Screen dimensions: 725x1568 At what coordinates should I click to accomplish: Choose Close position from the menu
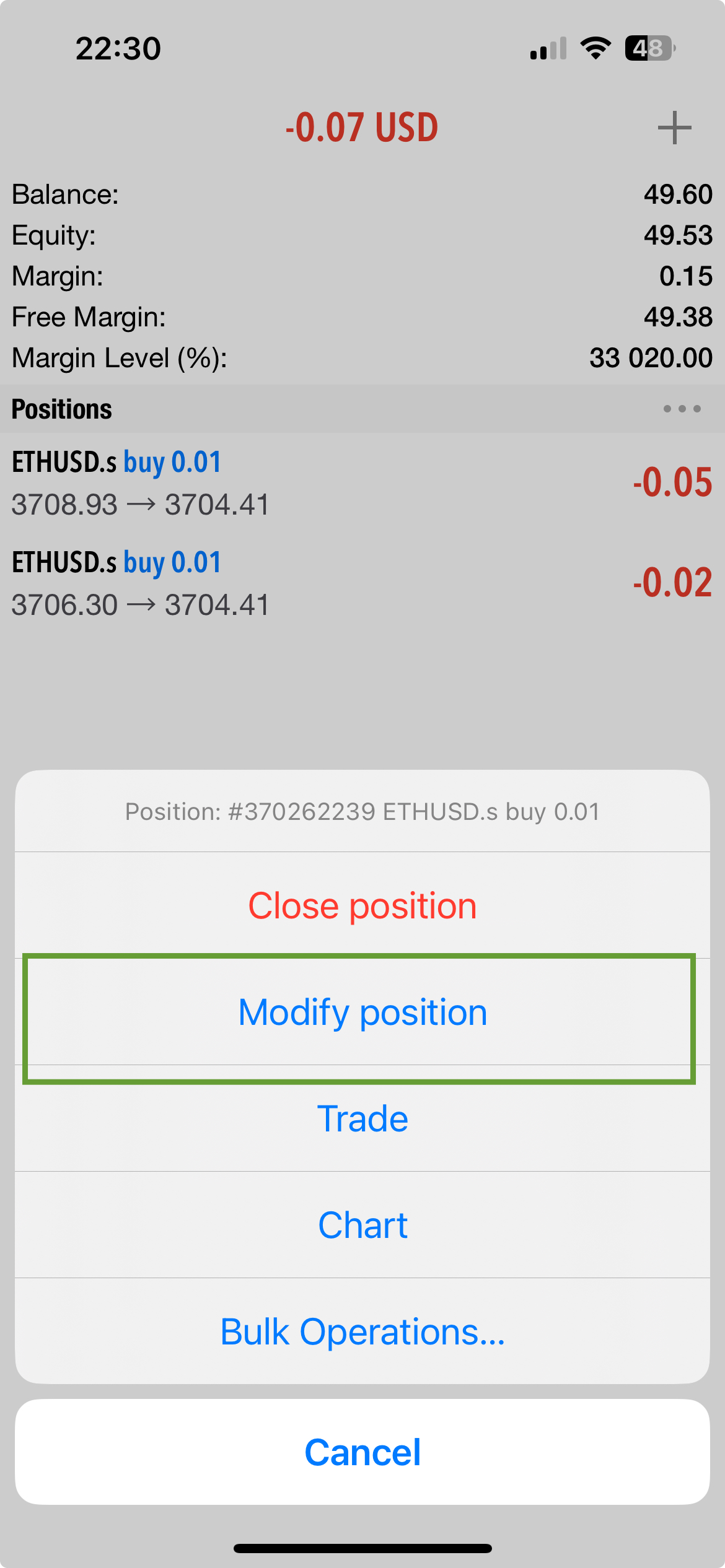click(x=362, y=905)
